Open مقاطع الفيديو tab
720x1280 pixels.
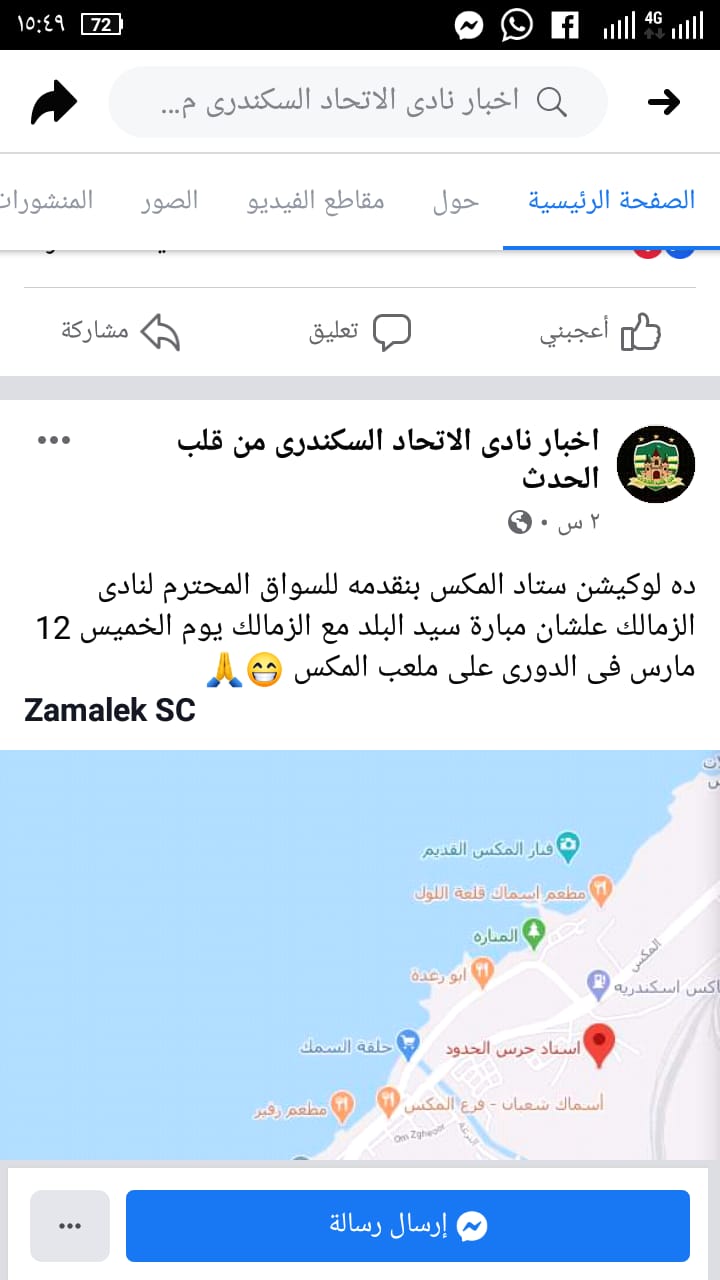[x=316, y=200]
